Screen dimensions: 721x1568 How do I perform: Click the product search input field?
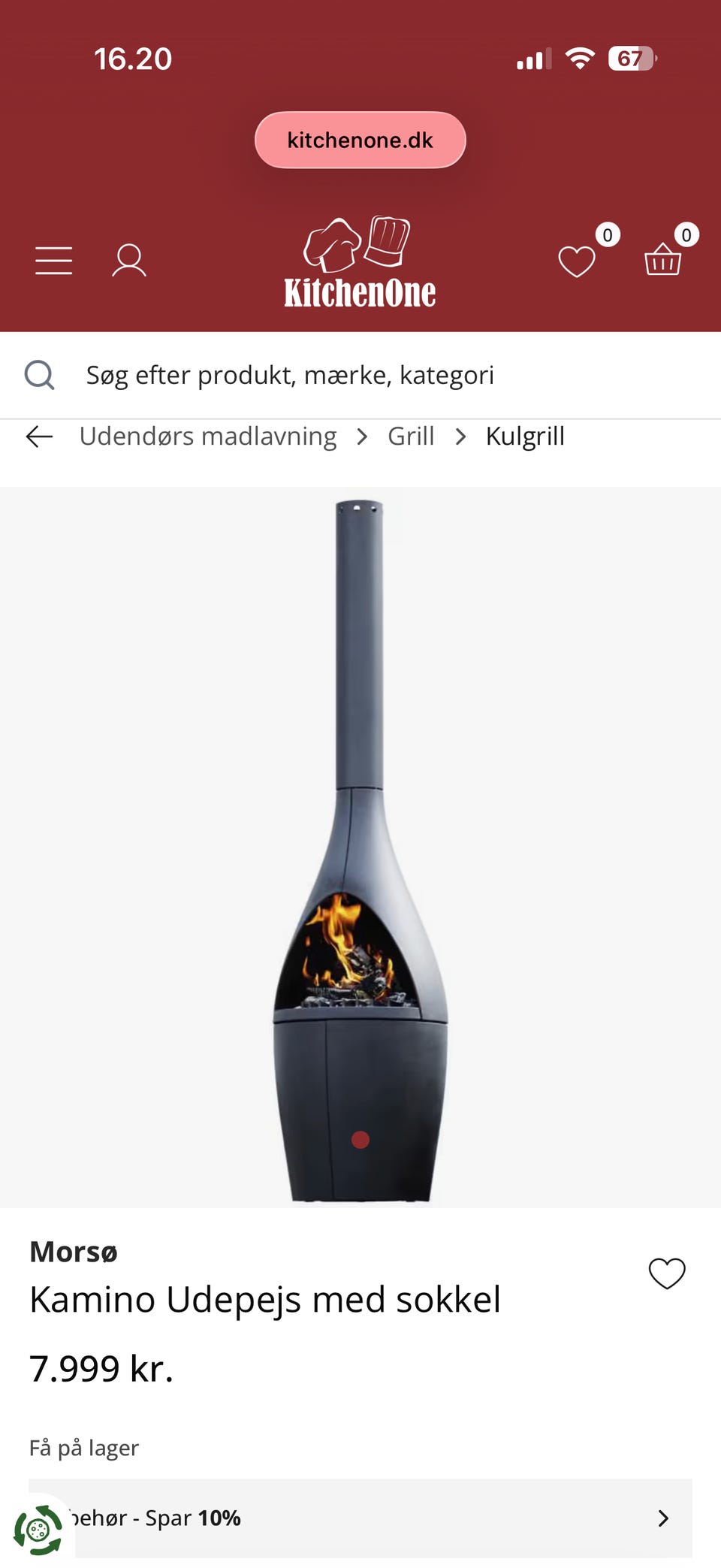(289, 375)
